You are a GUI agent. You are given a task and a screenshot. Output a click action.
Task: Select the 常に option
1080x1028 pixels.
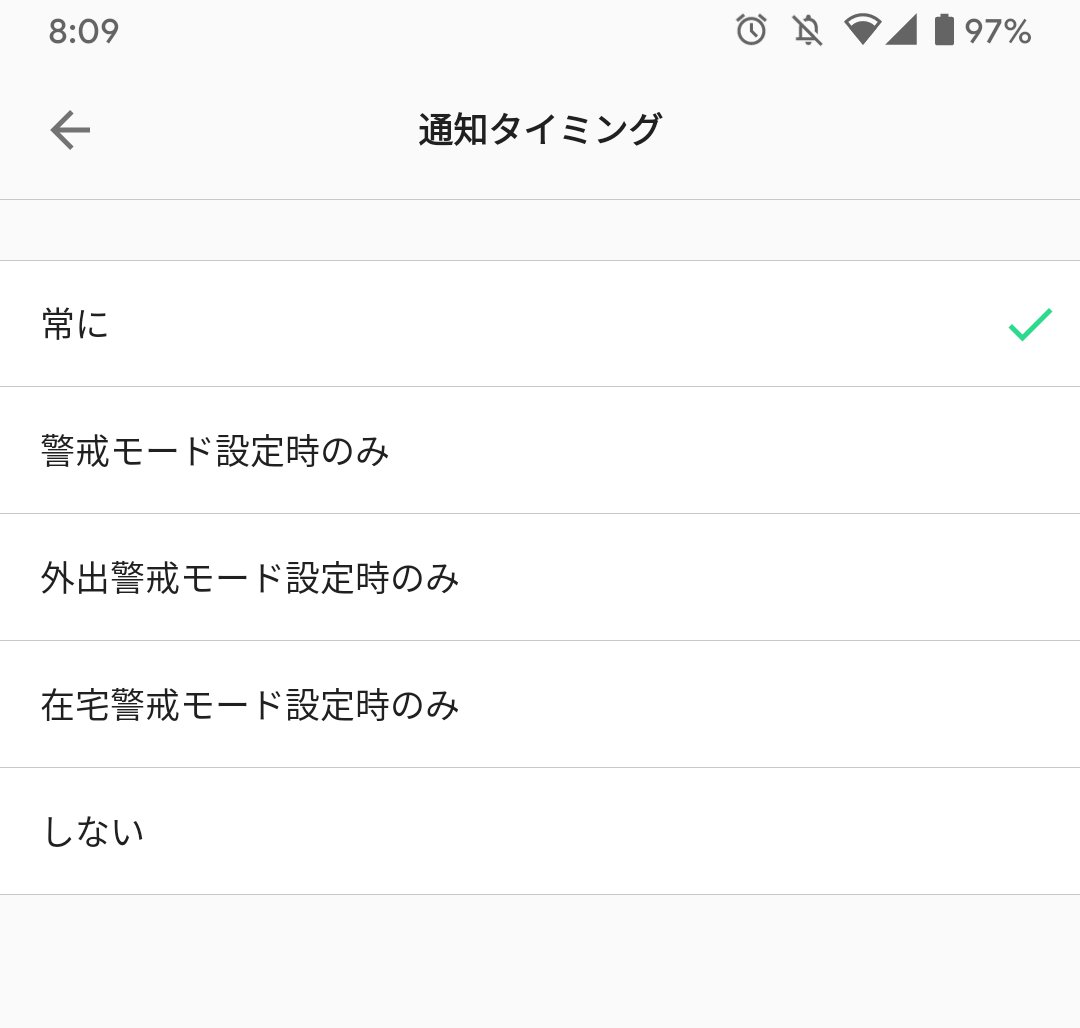[540, 324]
